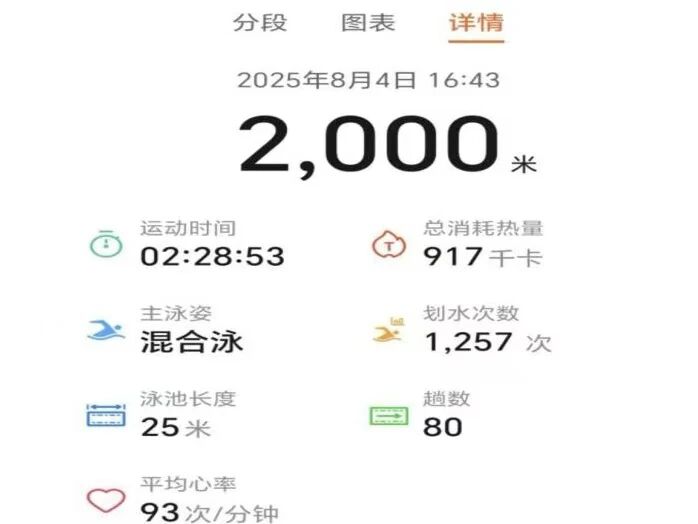Switch to the 分段 tab
Screen dimensions: 698x524
260,22
